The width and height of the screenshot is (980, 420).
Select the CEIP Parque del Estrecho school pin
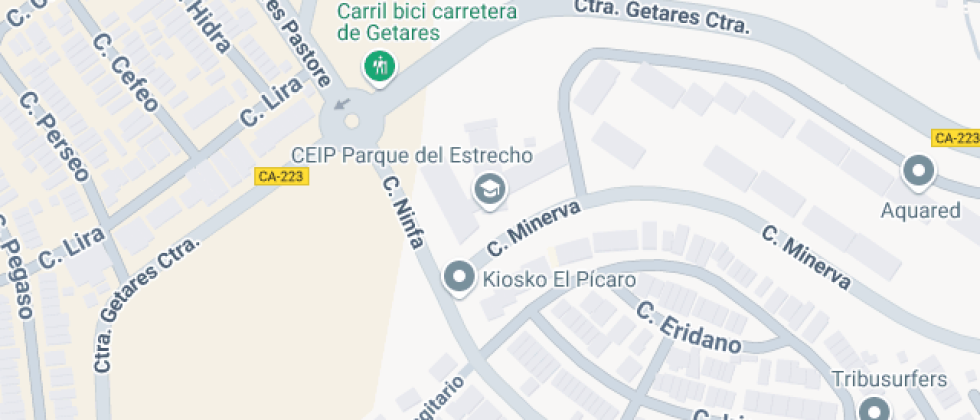click(x=489, y=190)
